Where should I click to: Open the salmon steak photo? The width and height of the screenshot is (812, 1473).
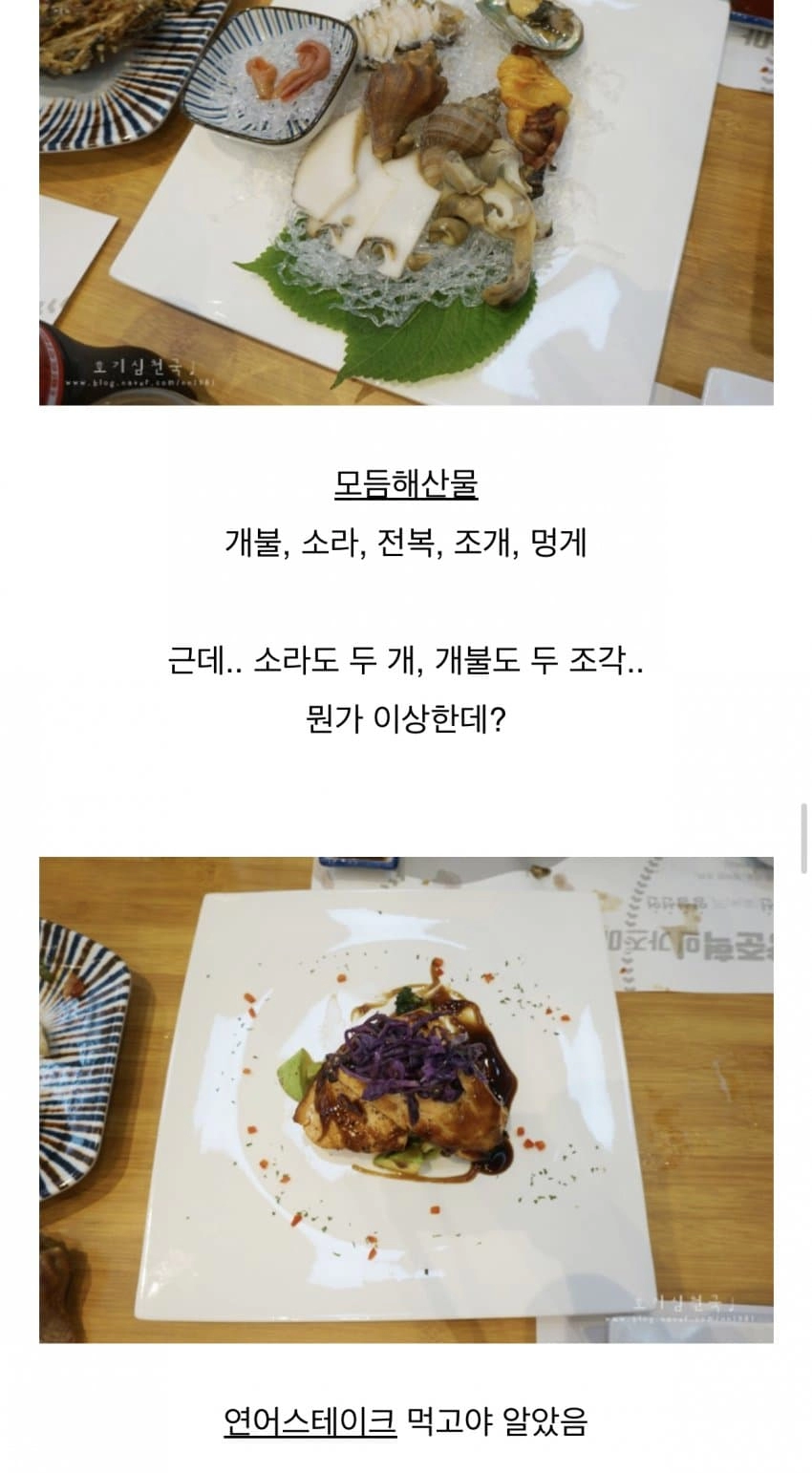click(x=406, y=1099)
